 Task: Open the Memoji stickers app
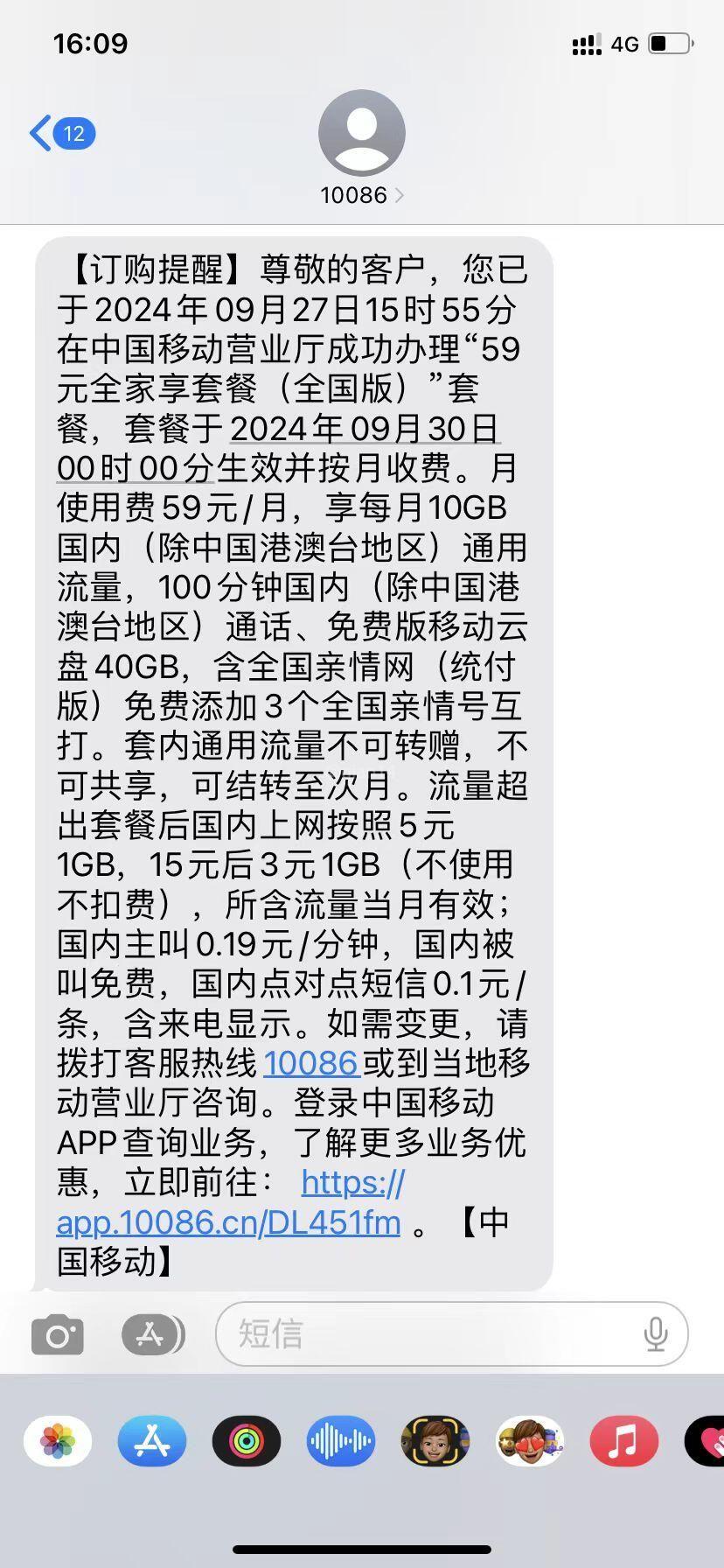[x=530, y=1440]
